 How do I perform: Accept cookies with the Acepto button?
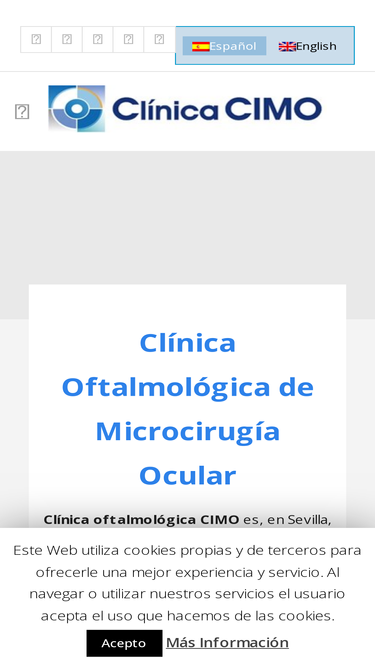pos(124,643)
